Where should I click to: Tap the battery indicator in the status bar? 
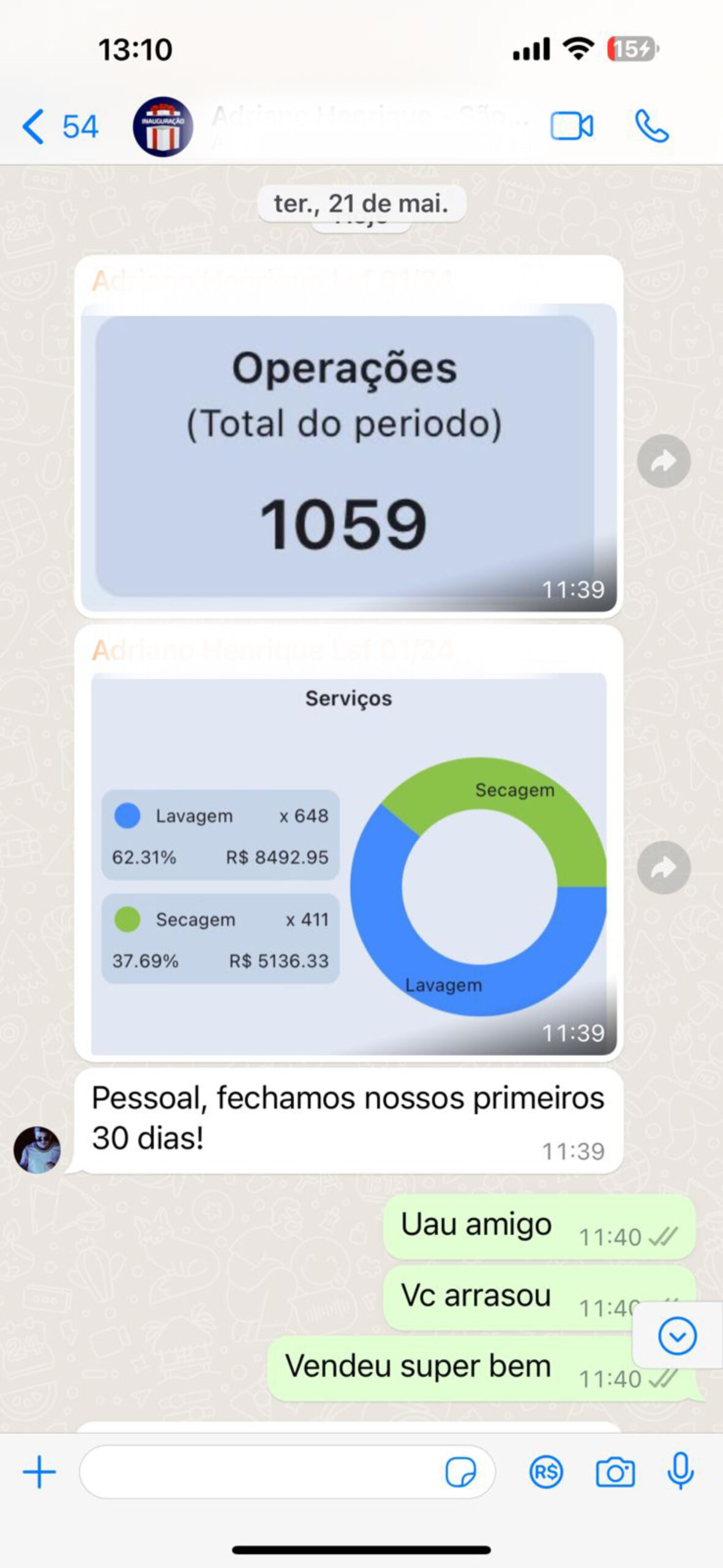point(632,49)
